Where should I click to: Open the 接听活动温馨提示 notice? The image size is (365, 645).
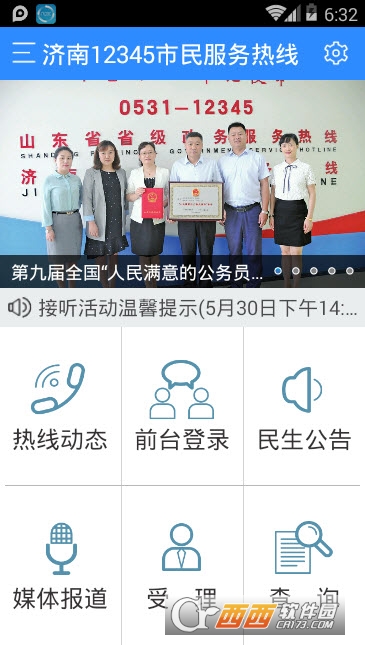182,308
